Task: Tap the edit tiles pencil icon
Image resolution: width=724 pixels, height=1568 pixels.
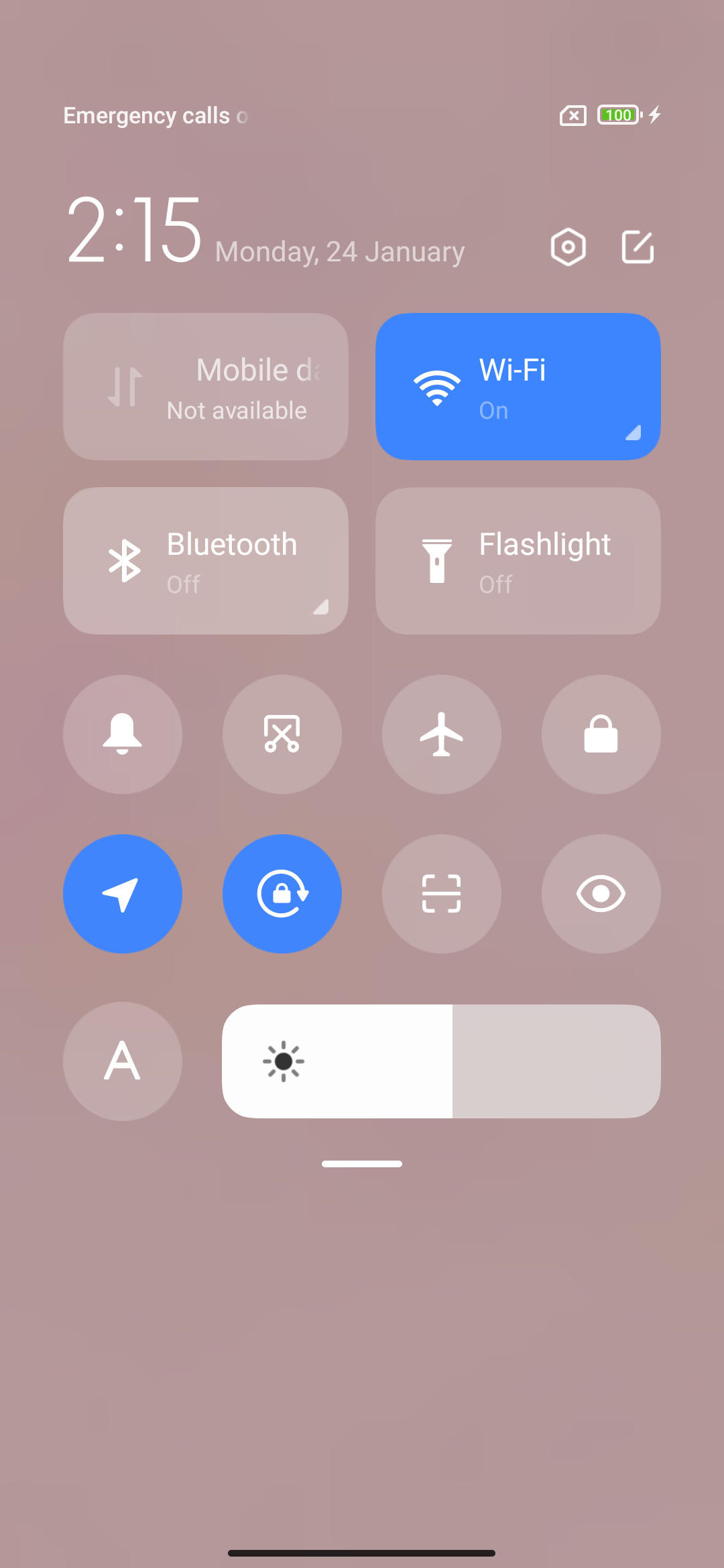Action: pyautogui.click(x=638, y=247)
